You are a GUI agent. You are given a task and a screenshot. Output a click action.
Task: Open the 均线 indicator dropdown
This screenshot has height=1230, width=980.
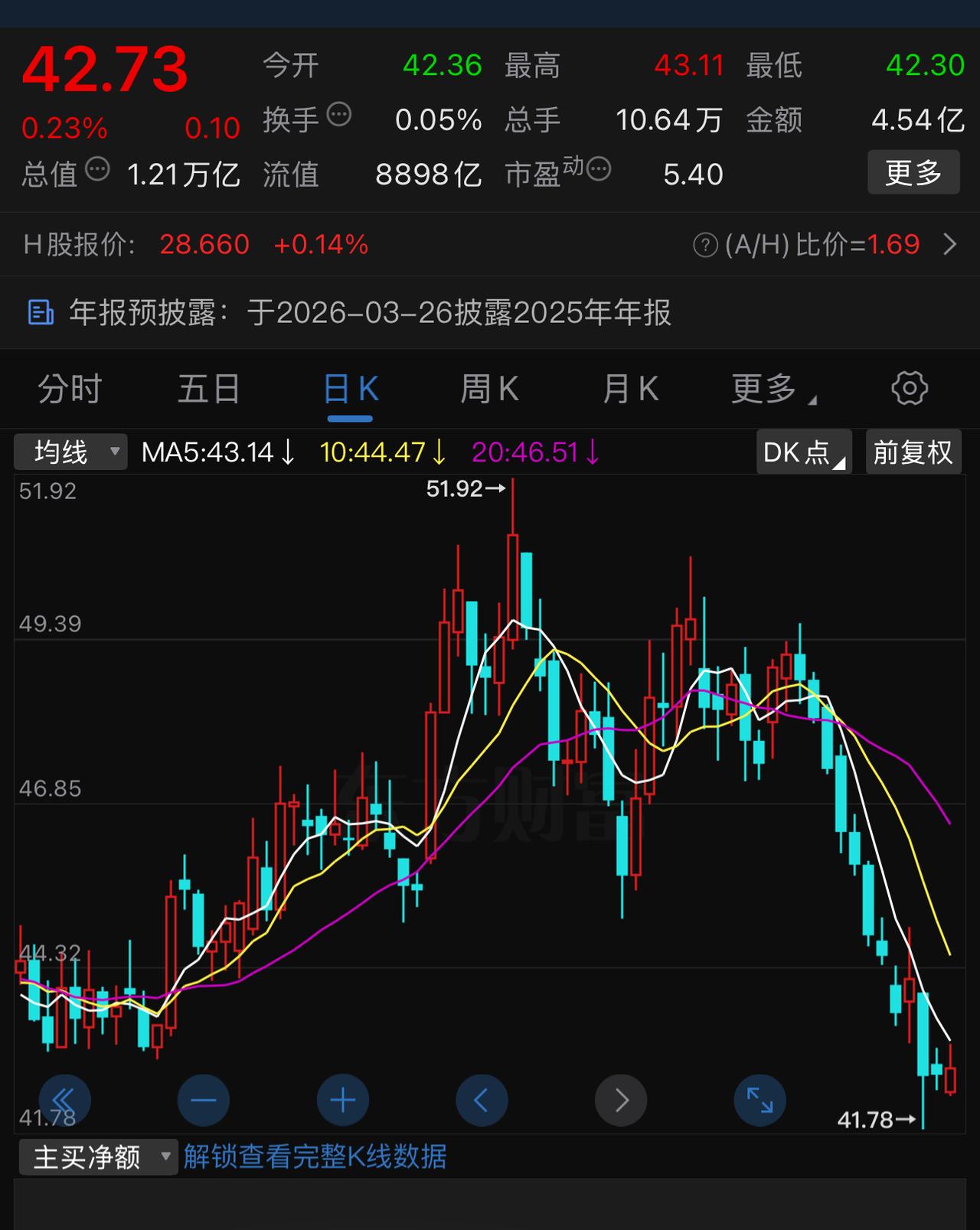[x=70, y=452]
